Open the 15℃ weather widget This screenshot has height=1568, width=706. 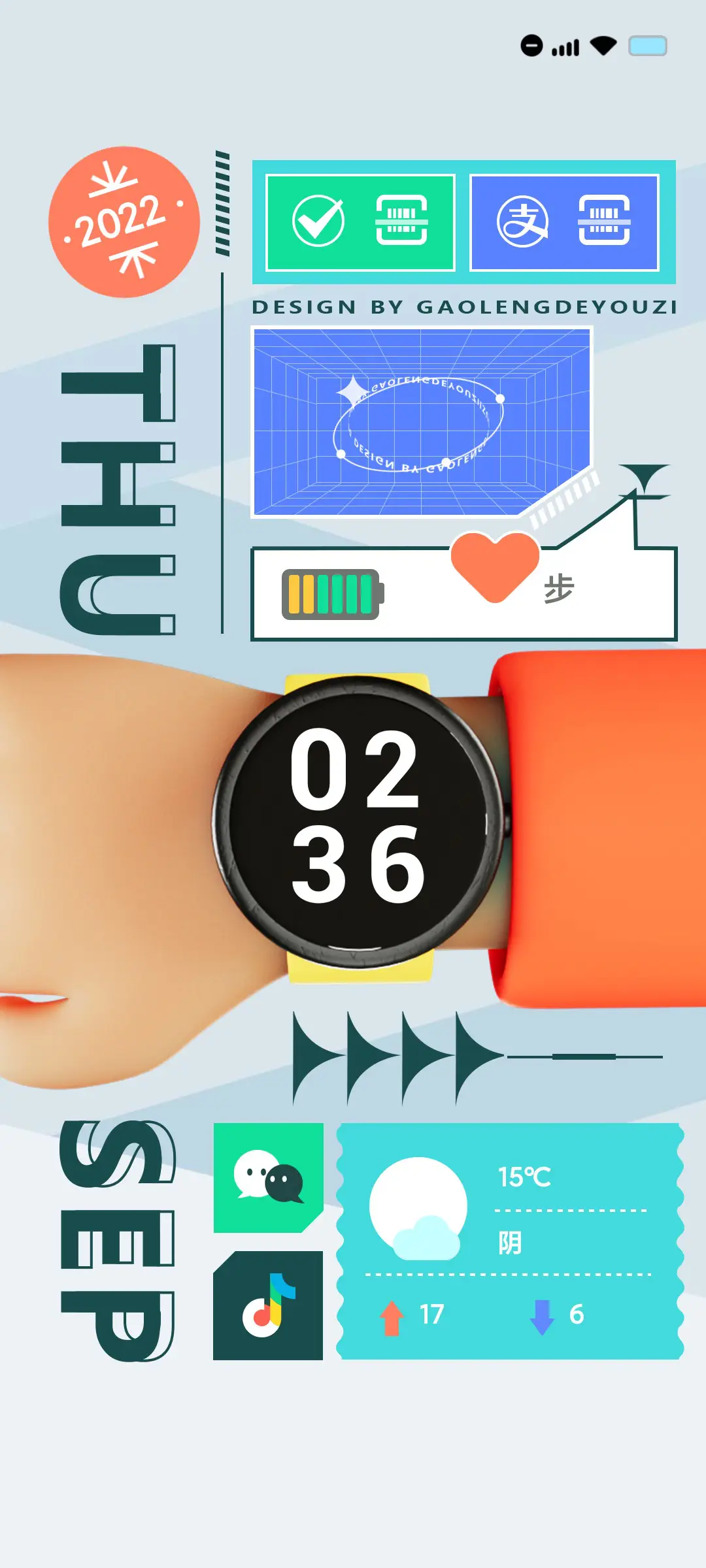[510, 1241]
